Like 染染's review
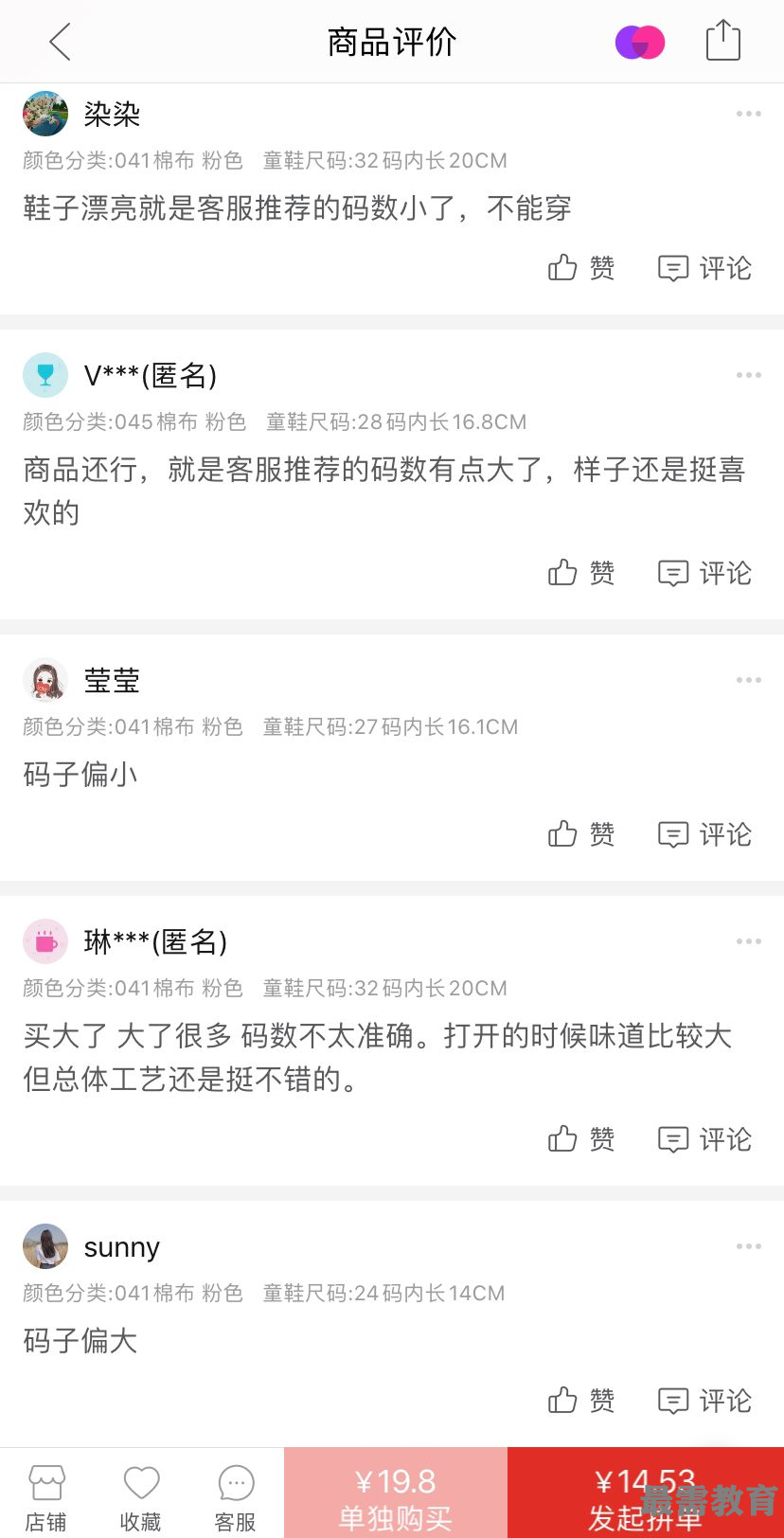Screen dimensions: 784x1538 581,268
